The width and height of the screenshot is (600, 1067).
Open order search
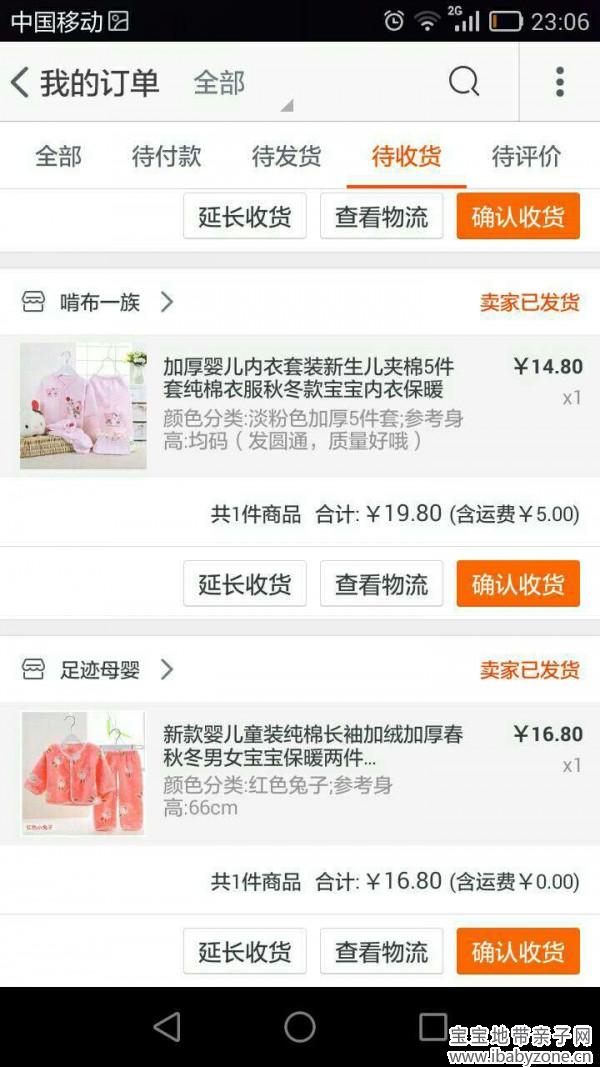tap(463, 82)
